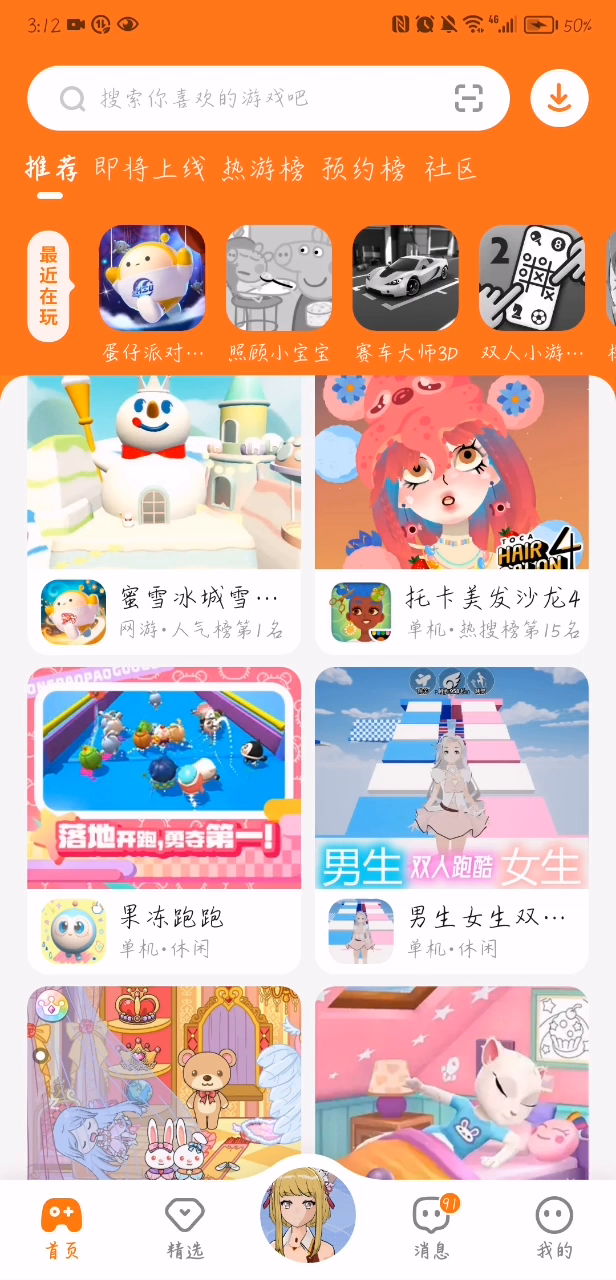Switch to the 即将上线 tab
Screen dimensions: 616x1280
pyautogui.click(x=150, y=169)
